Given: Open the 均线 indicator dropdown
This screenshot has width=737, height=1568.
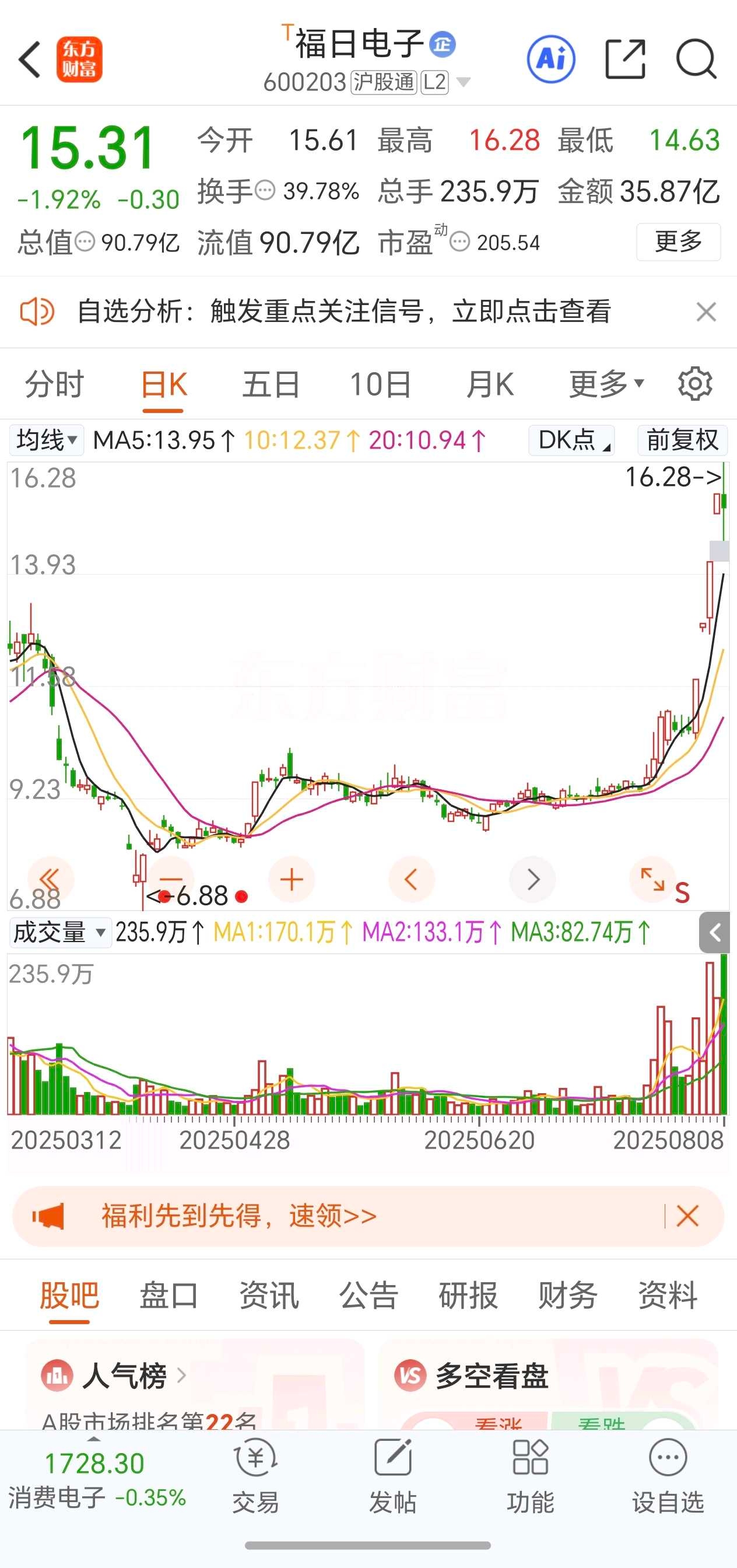Looking at the screenshot, I should (47, 439).
